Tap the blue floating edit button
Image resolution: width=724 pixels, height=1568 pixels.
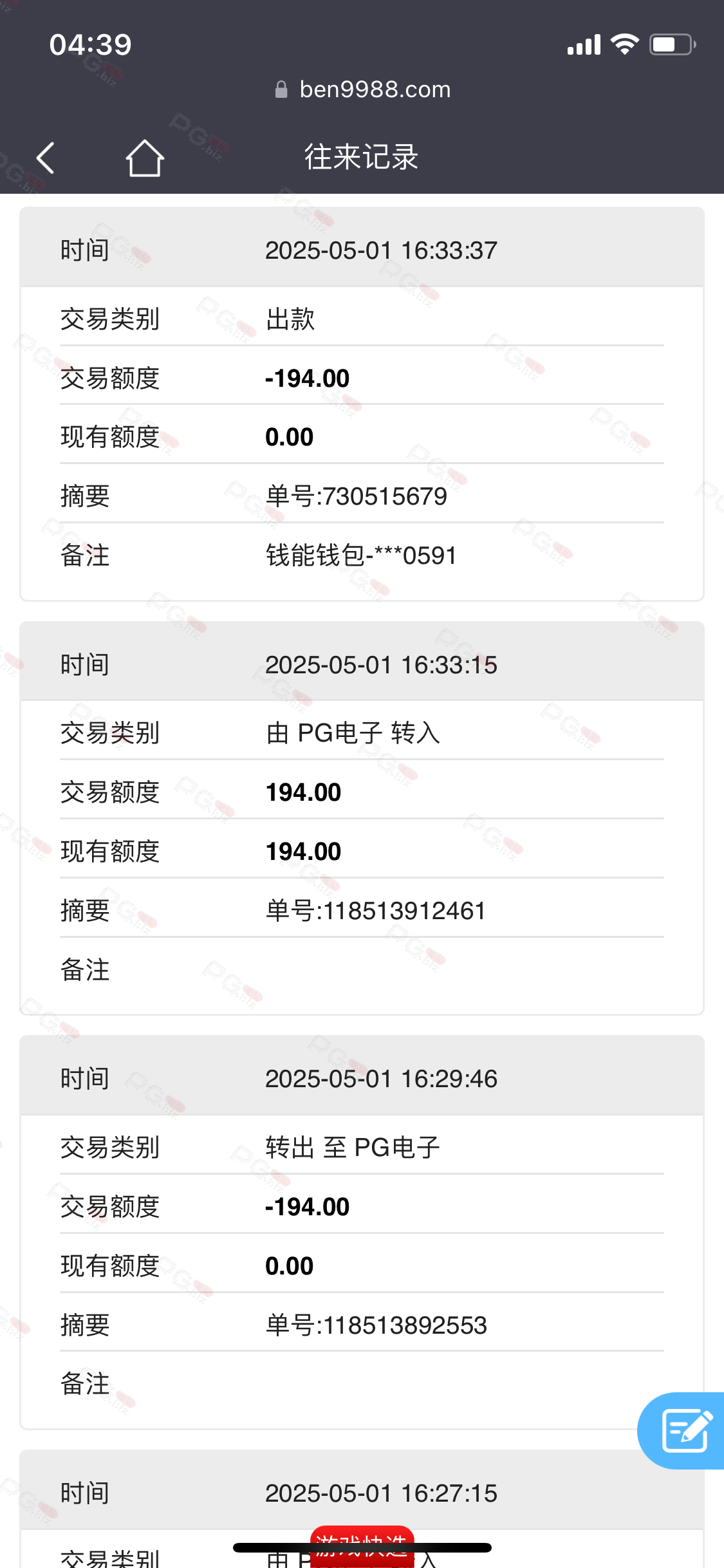click(682, 1430)
